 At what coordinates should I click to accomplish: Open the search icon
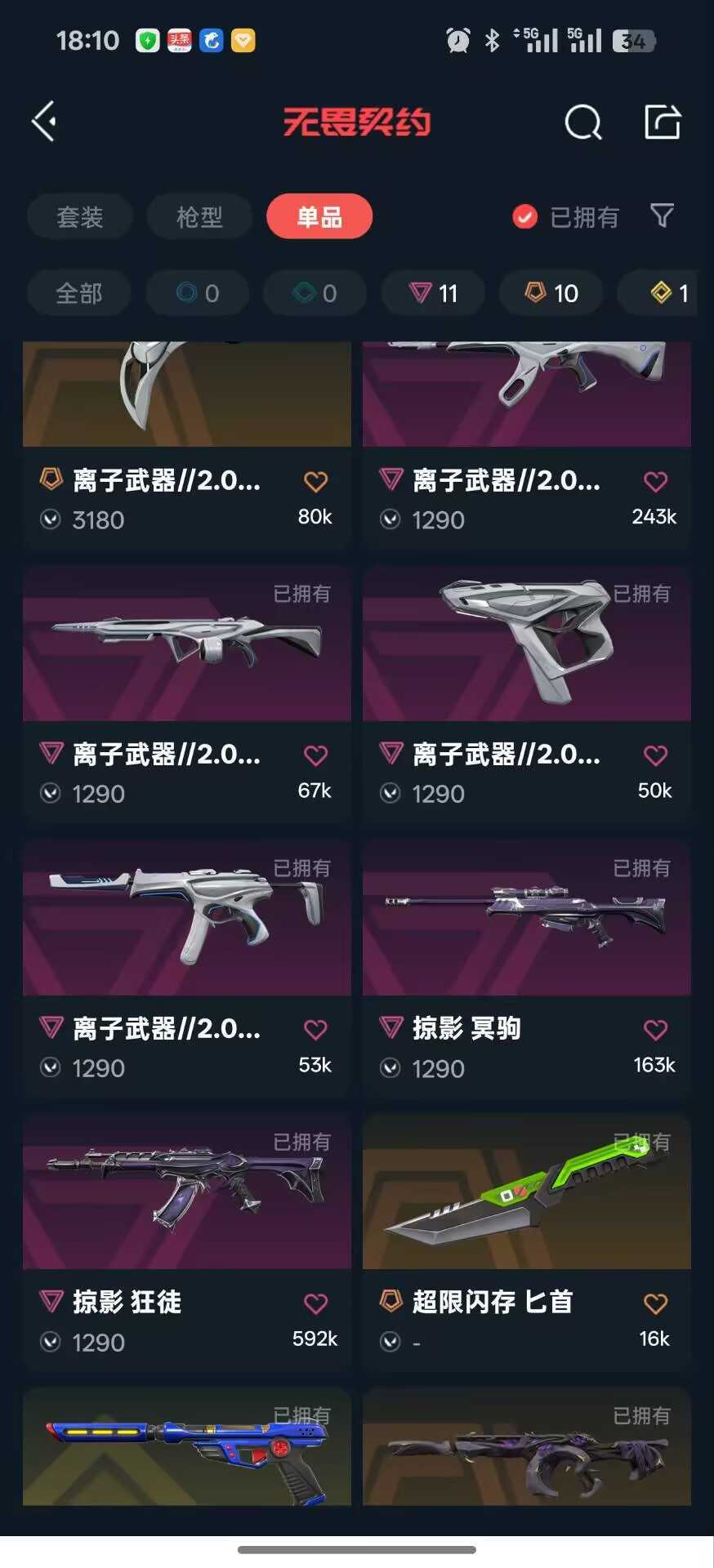pos(583,122)
